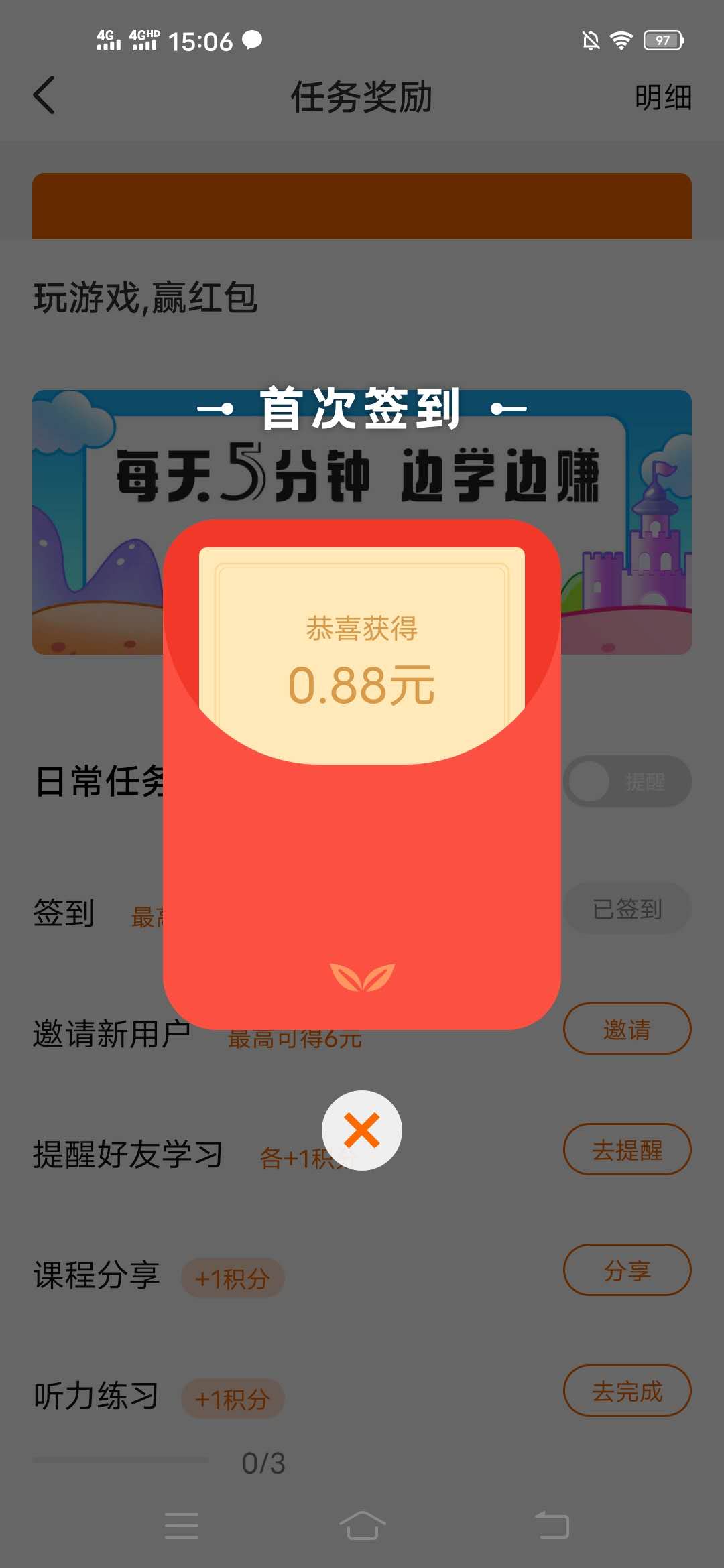Screen dimensions: 724x1568
Task: Tap the 邀请 button to invite new users
Action: pyautogui.click(x=627, y=1029)
